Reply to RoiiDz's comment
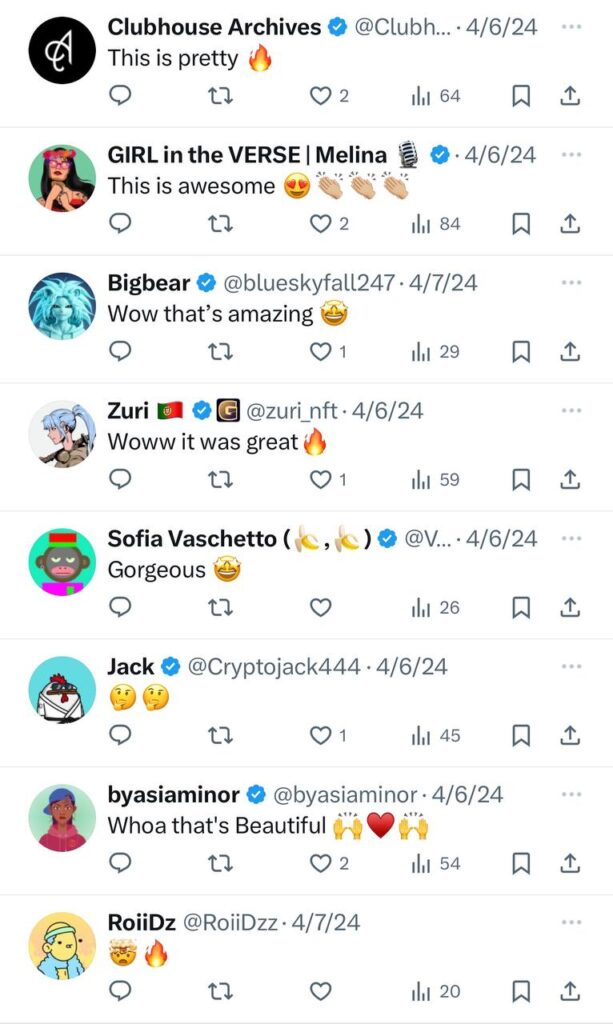Viewport: 613px width, 1024px height. coord(120,991)
